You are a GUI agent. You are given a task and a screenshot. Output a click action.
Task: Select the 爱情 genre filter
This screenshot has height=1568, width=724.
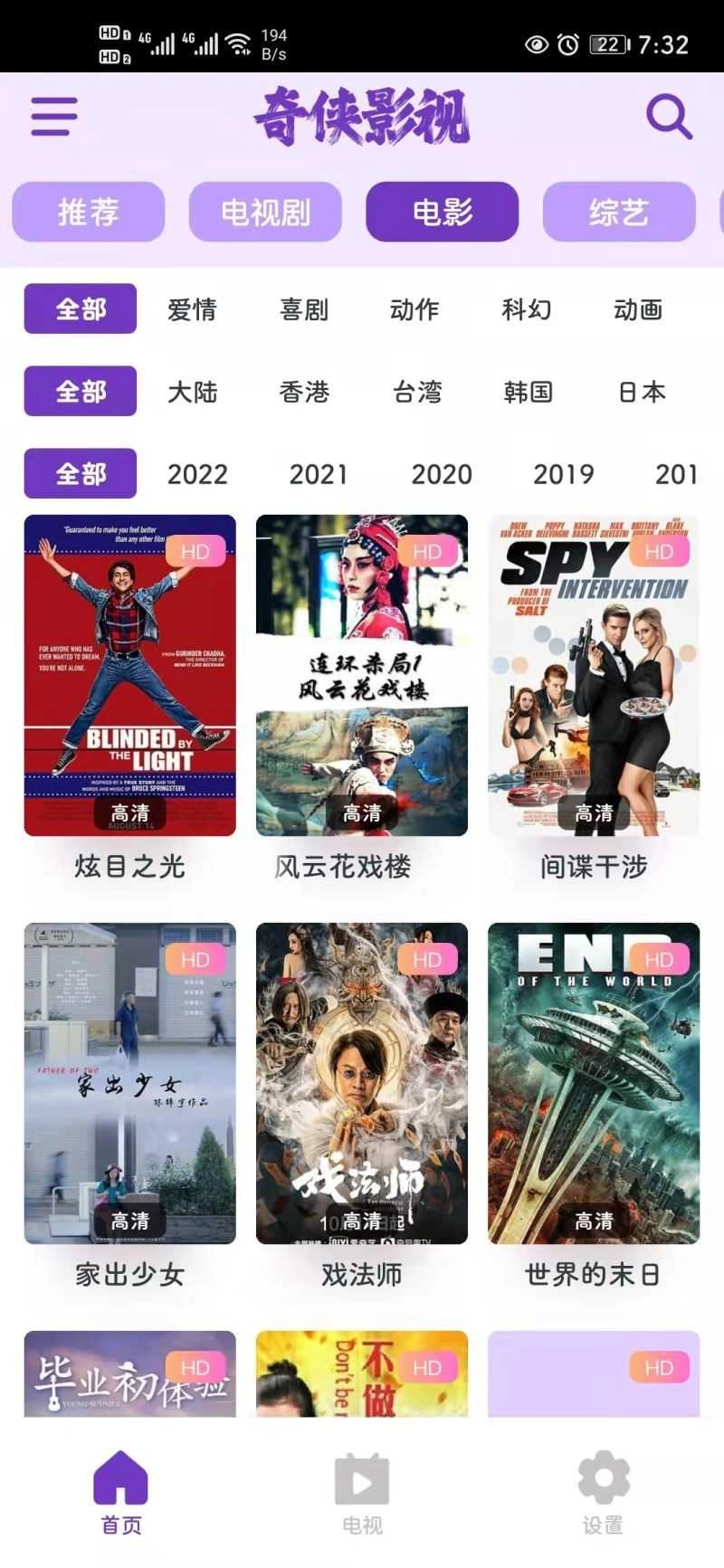coord(193,309)
